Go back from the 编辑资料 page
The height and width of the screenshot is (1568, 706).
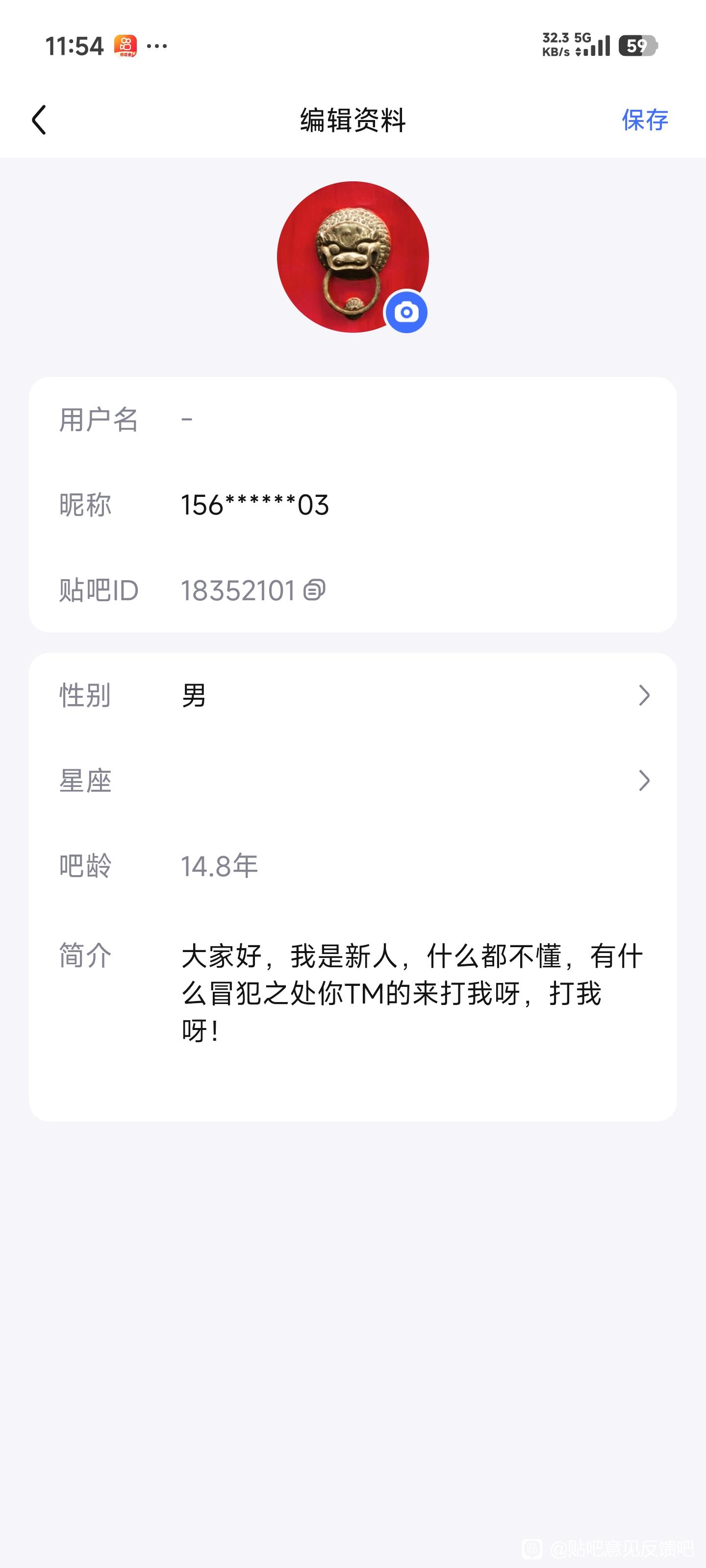(x=39, y=120)
